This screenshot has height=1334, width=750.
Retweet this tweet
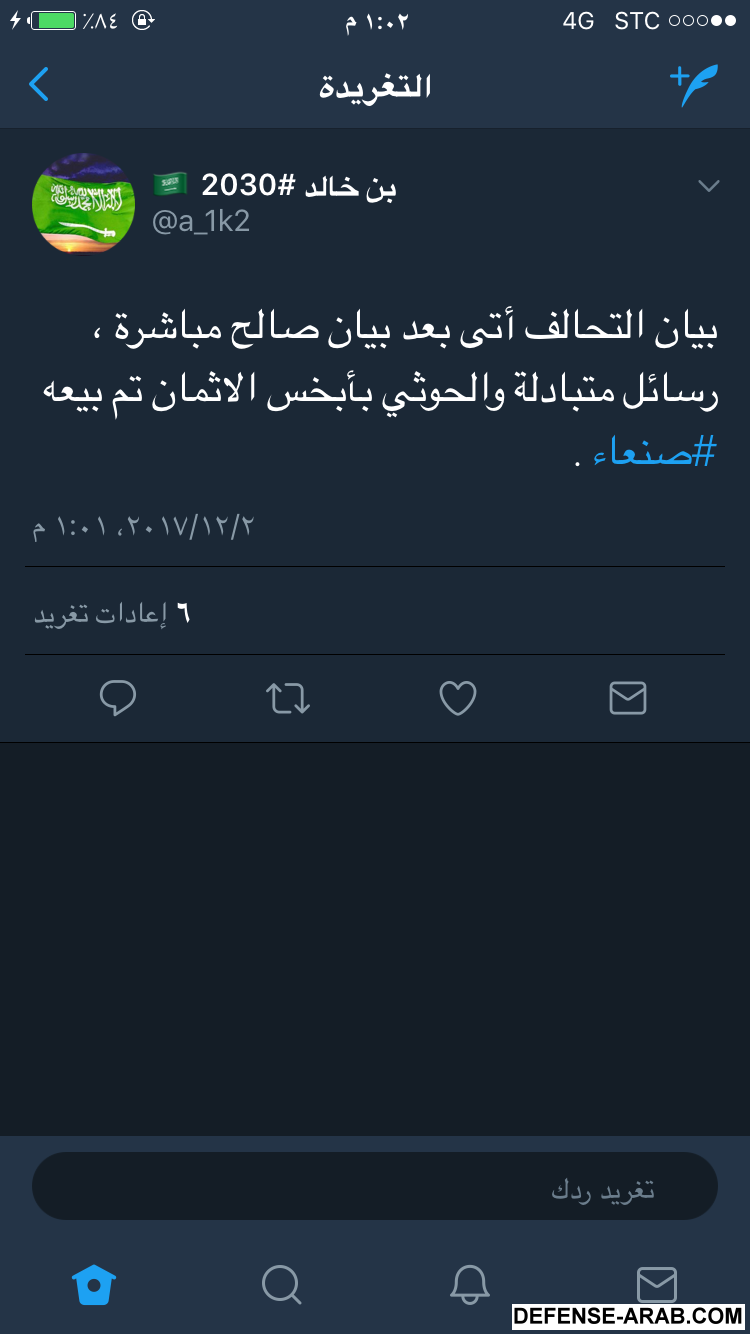point(288,698)
